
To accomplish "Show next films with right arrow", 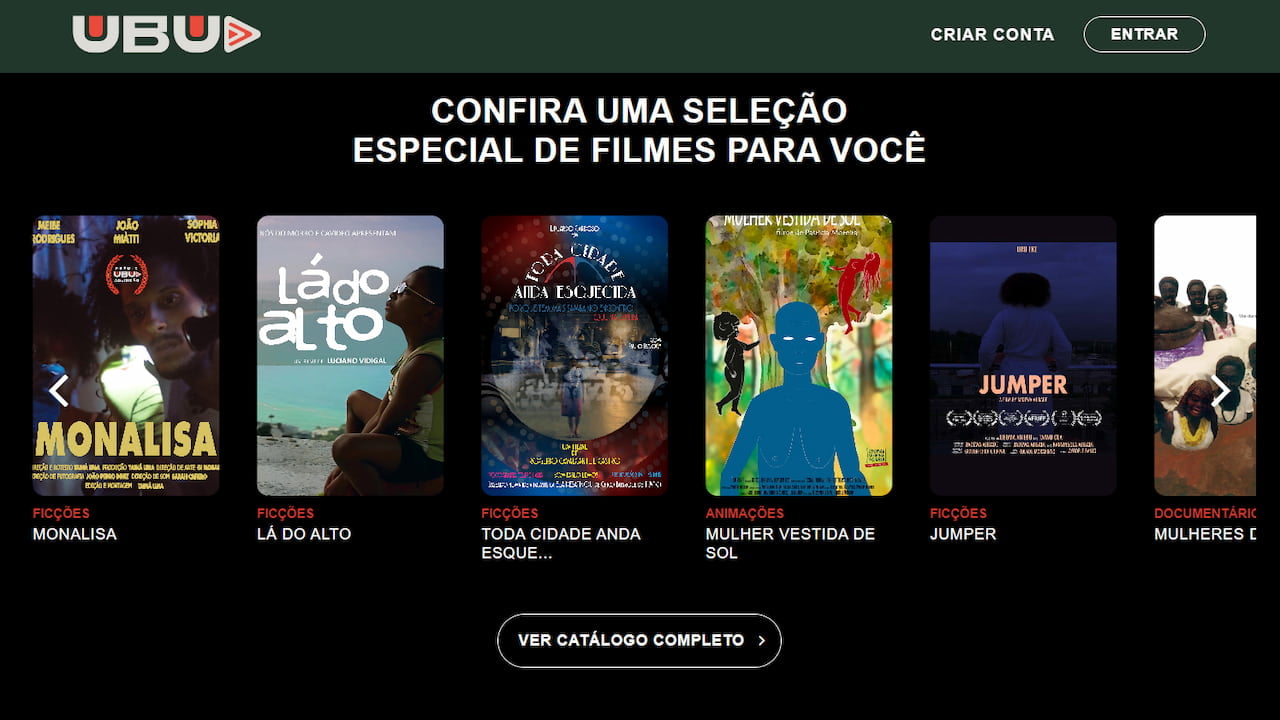I will point(1221,390).
